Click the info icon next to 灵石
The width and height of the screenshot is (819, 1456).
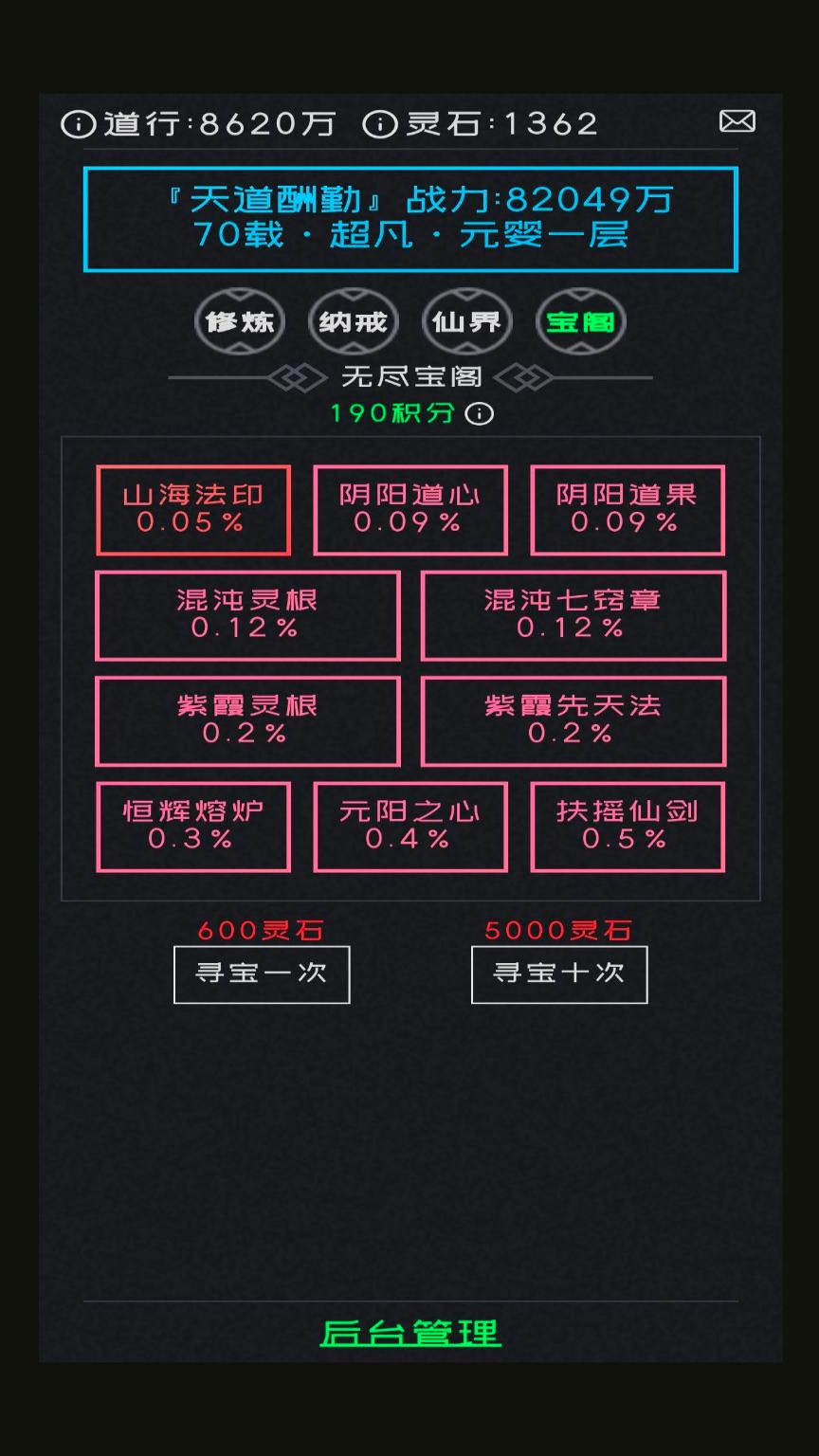point(378,123)
